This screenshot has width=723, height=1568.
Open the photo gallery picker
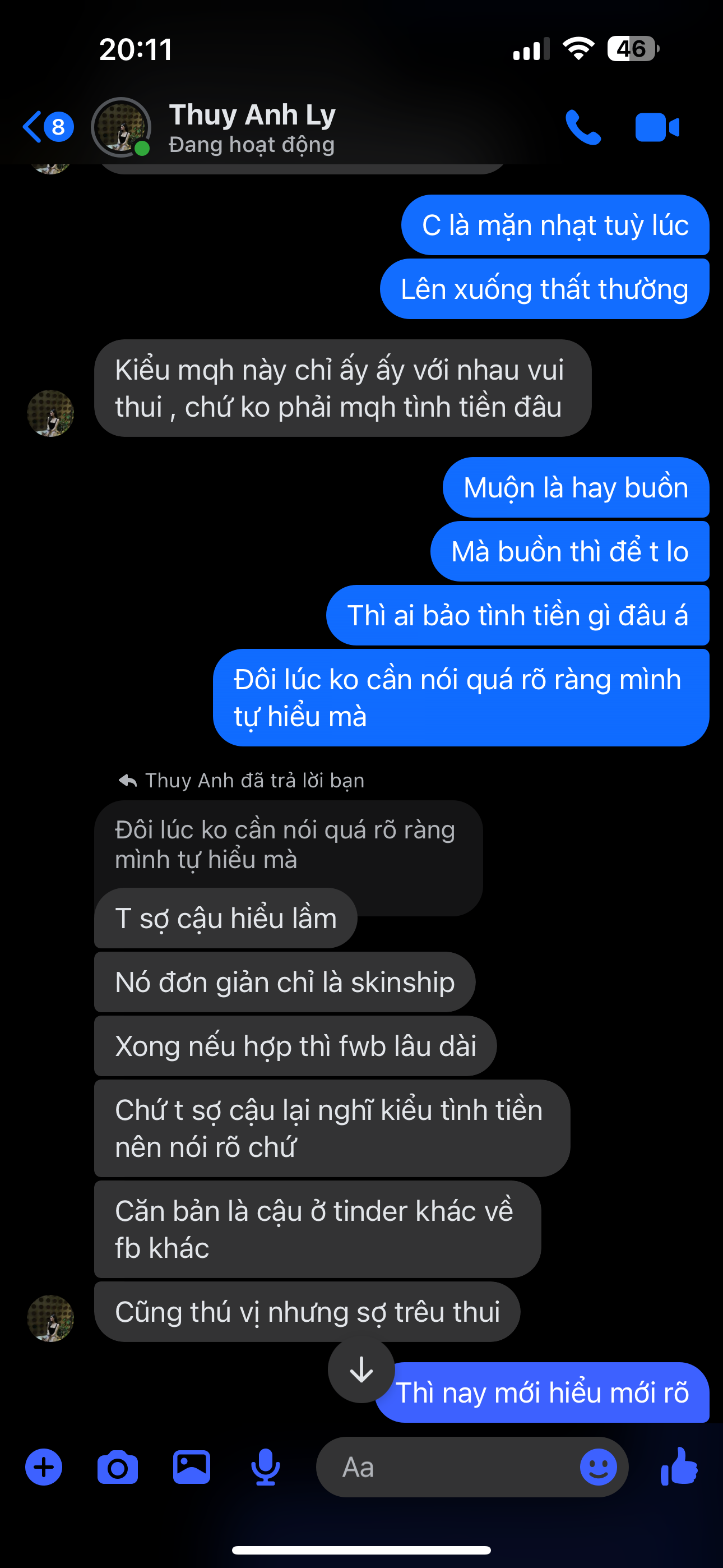tap(192, 1468)
